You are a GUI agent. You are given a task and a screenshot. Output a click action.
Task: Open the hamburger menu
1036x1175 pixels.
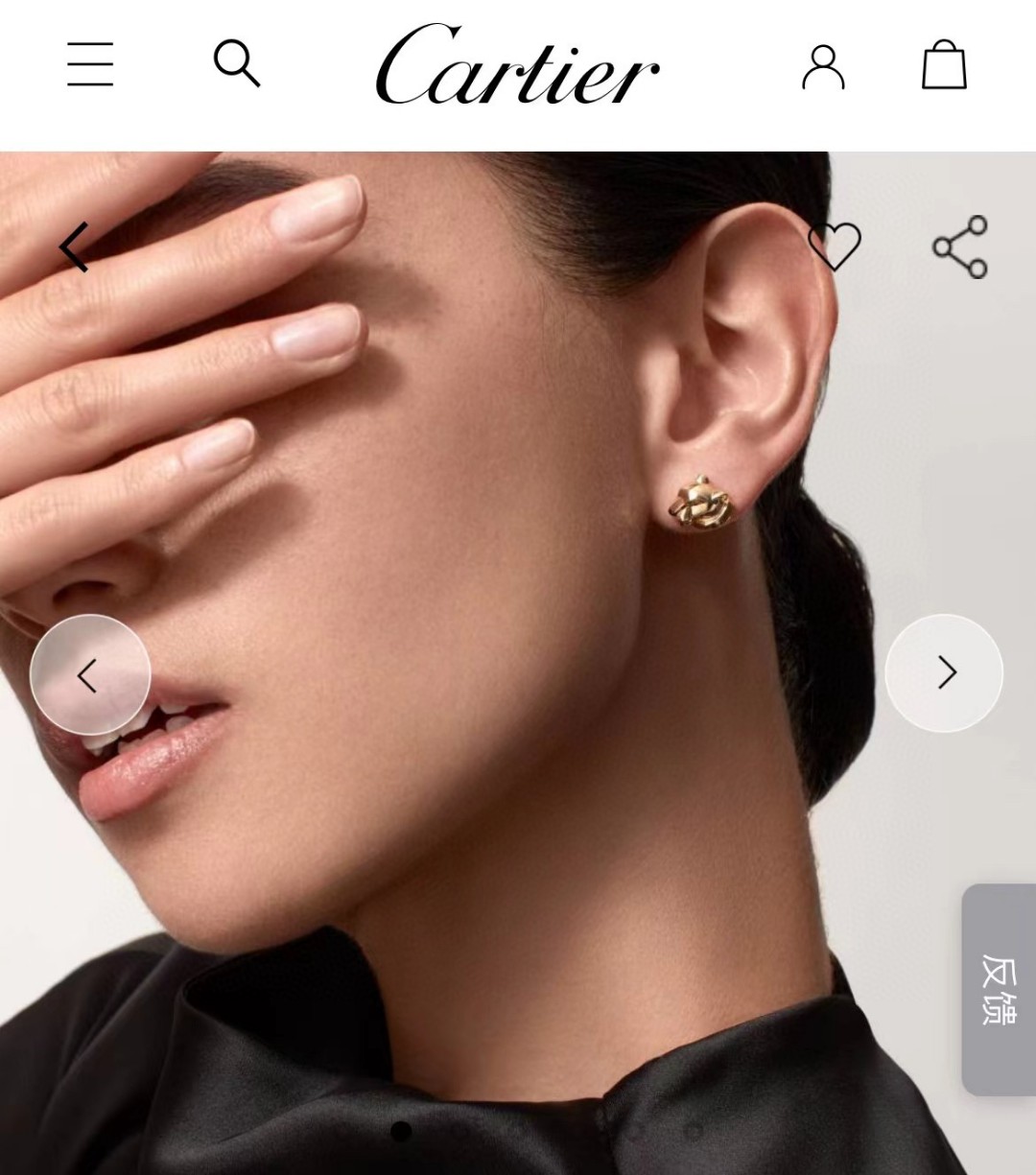click(x=90, y=64)
